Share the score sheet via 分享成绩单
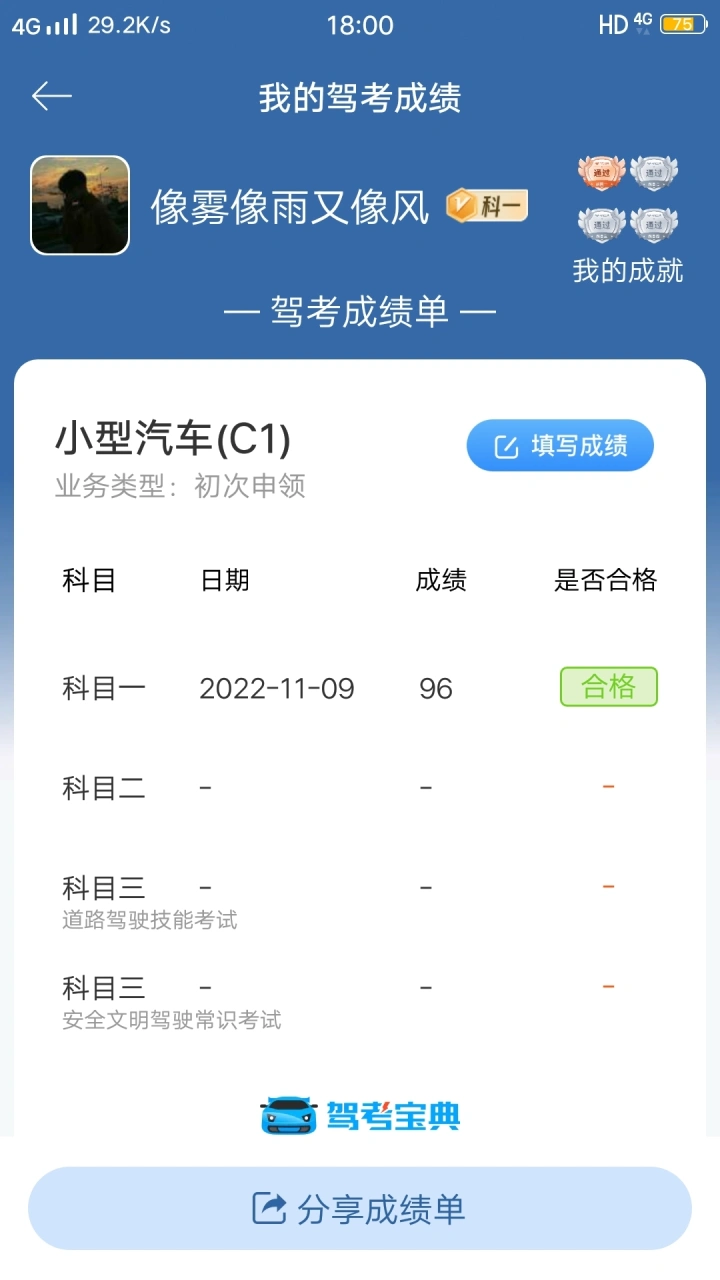 [x=360, y=1208]
